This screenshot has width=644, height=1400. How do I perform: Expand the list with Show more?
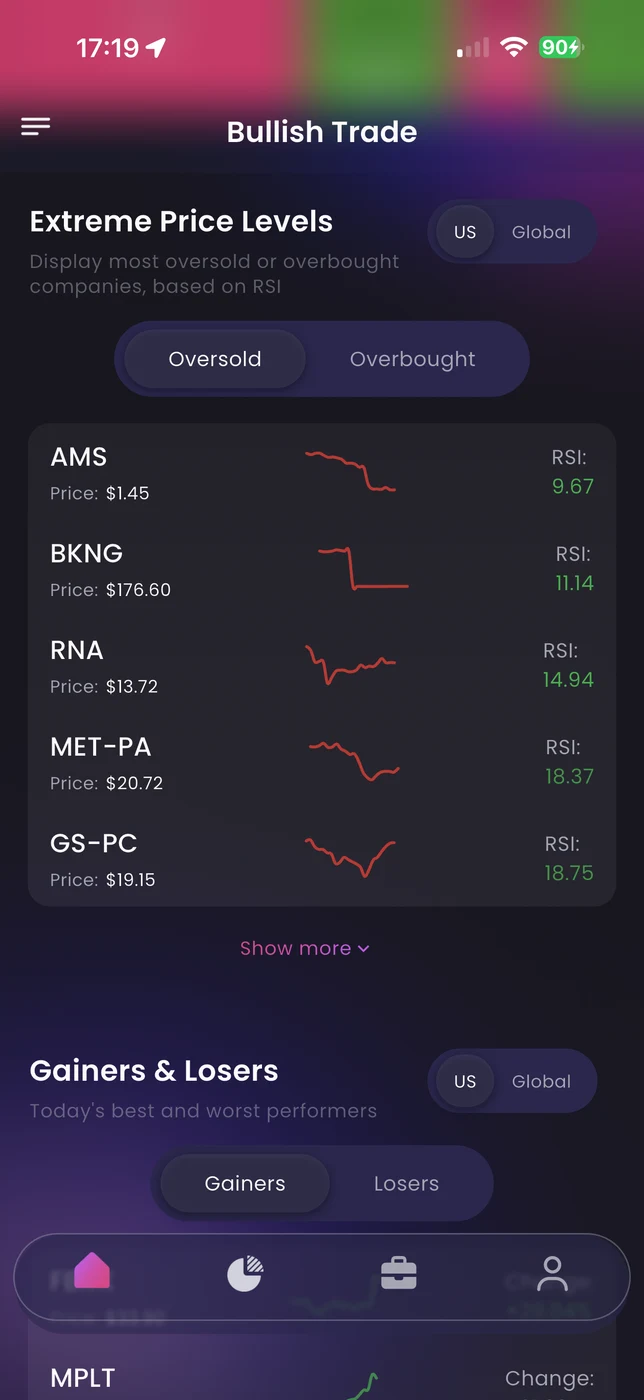tap(304, 948)
